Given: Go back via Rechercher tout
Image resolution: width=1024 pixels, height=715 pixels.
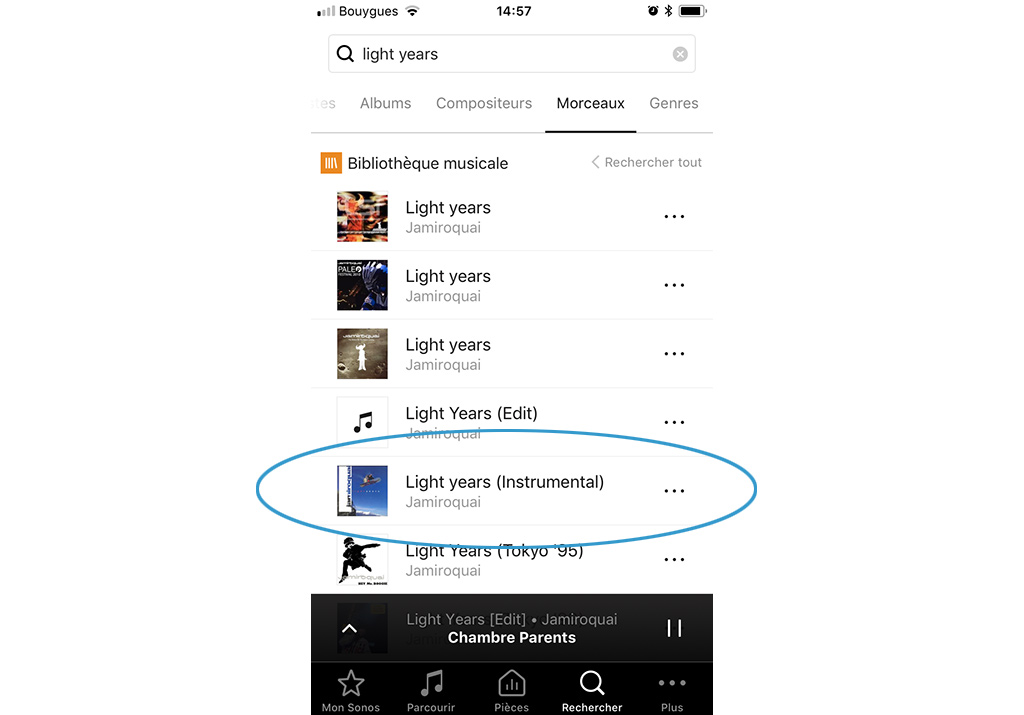Looking at the screenshot, I should [647, 162].
